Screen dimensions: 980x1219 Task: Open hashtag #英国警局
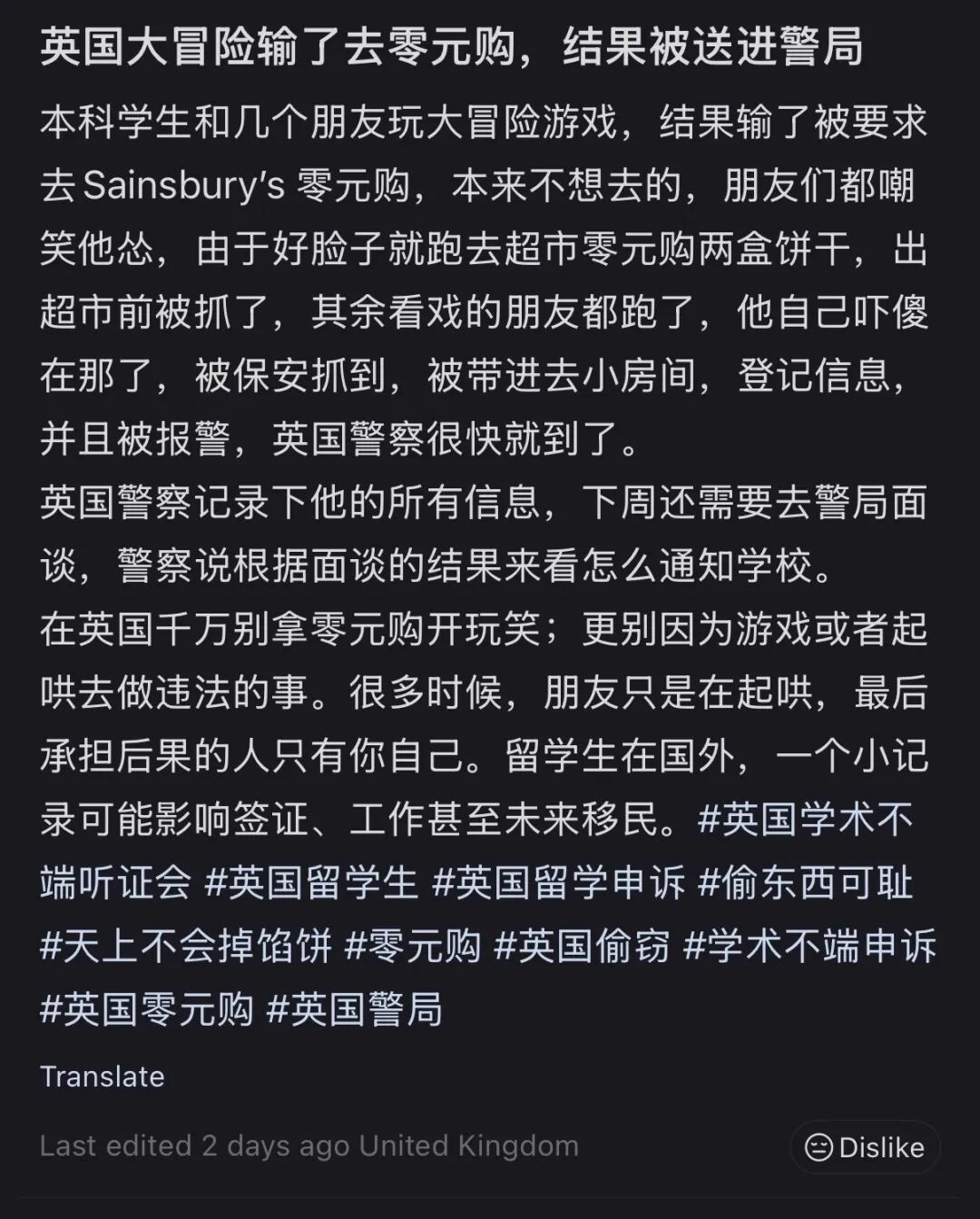point(355,1009)
